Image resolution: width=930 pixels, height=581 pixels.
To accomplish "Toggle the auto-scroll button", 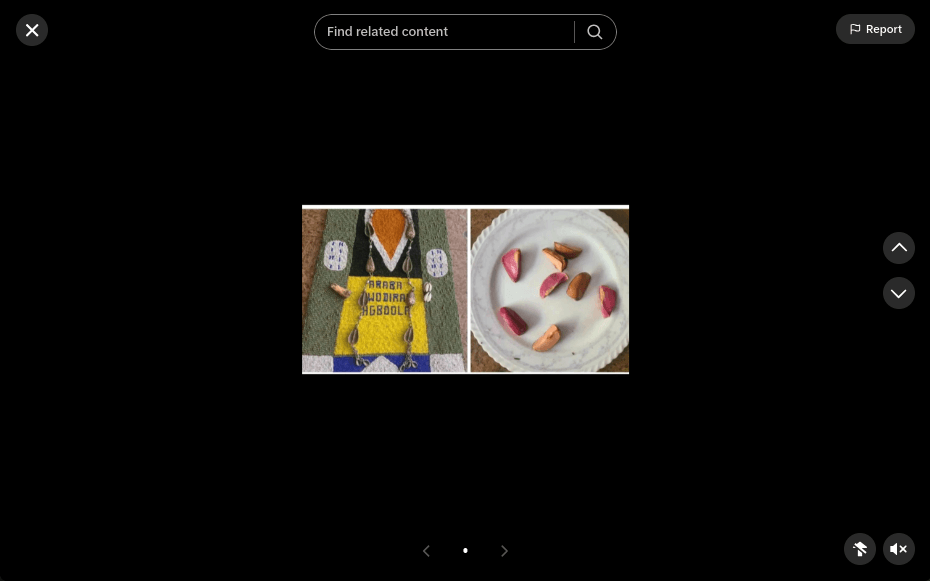I will (x=860, y=549).
